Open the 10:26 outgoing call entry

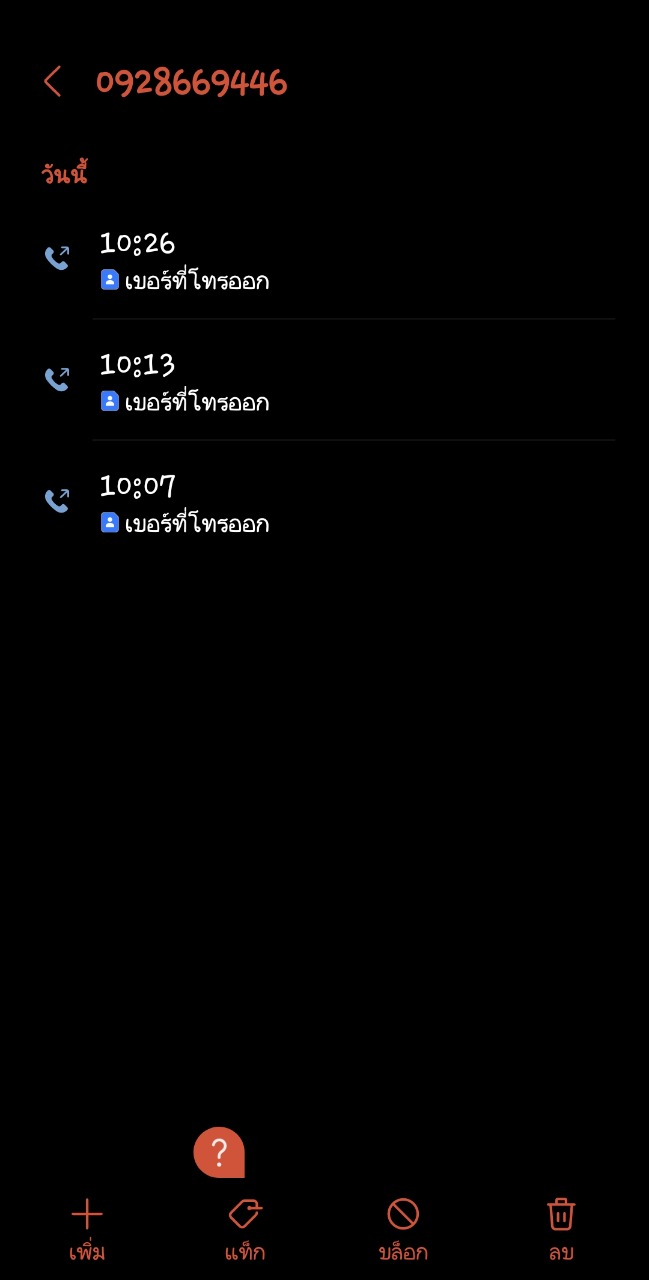pyautogui.click(x=324, y=260)
